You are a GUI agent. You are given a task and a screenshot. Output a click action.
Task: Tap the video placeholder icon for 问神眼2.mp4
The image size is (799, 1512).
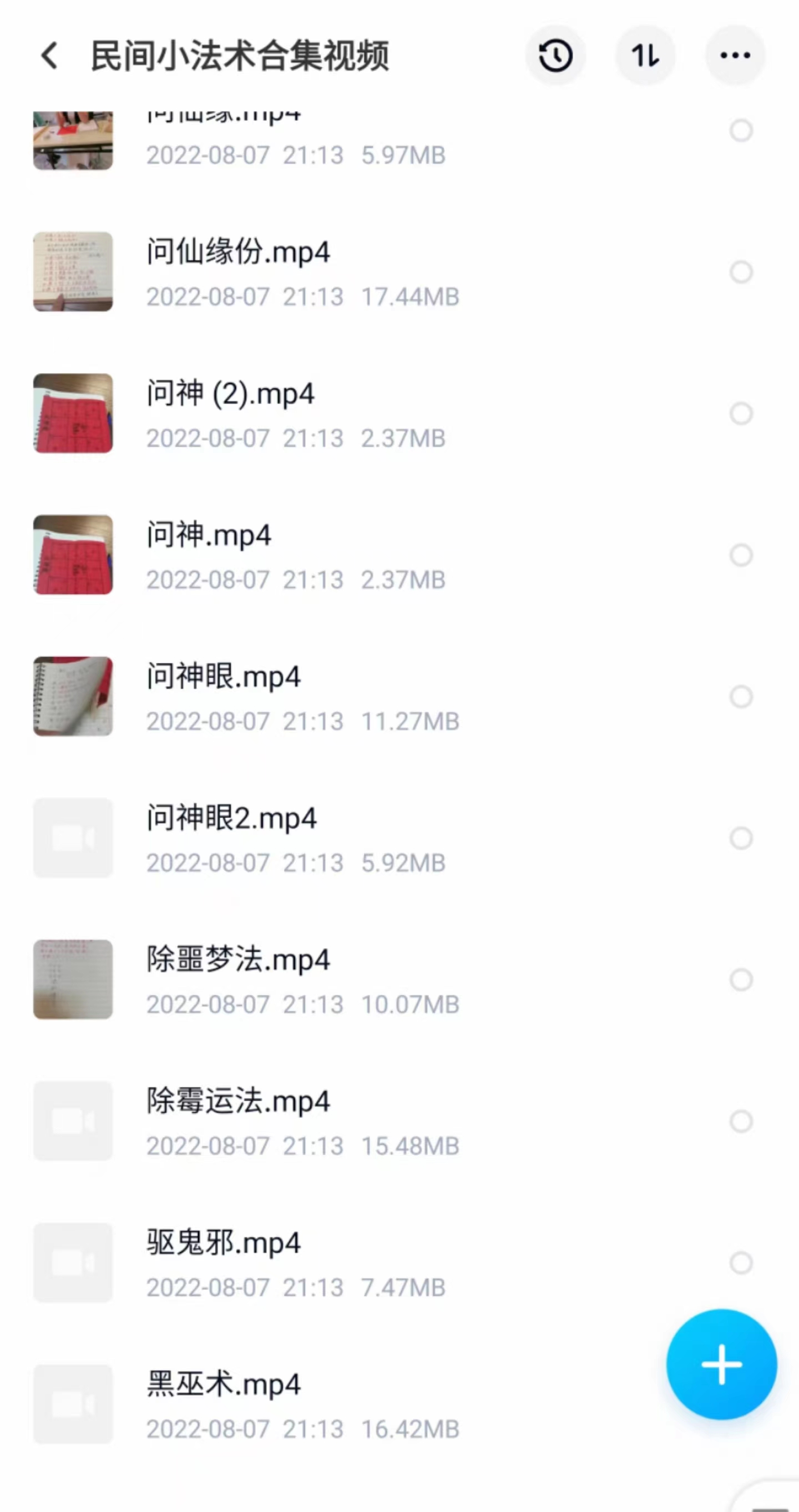73,838
